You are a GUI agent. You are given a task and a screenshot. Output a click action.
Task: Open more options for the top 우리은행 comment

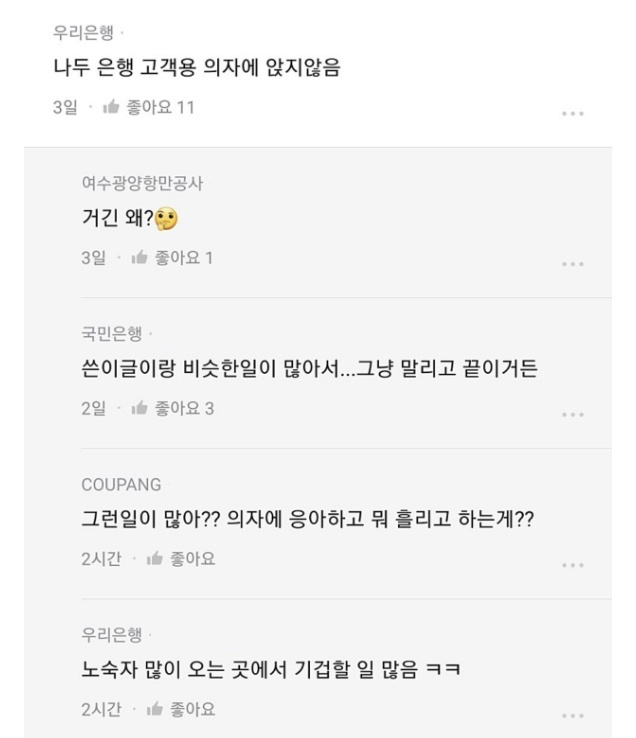click(x=572, y=114)
